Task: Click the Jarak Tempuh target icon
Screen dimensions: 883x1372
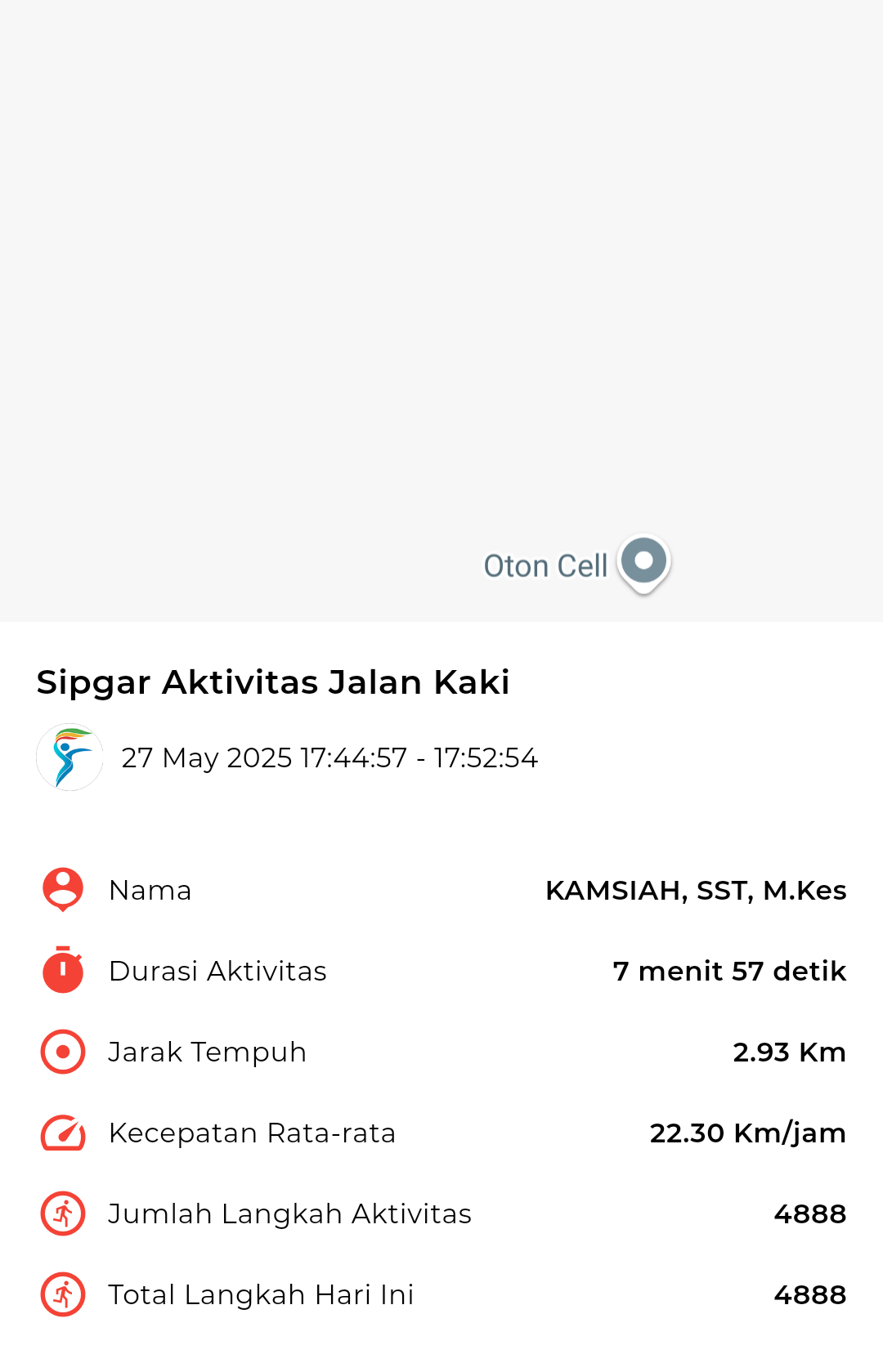Action: (61, 1052)
